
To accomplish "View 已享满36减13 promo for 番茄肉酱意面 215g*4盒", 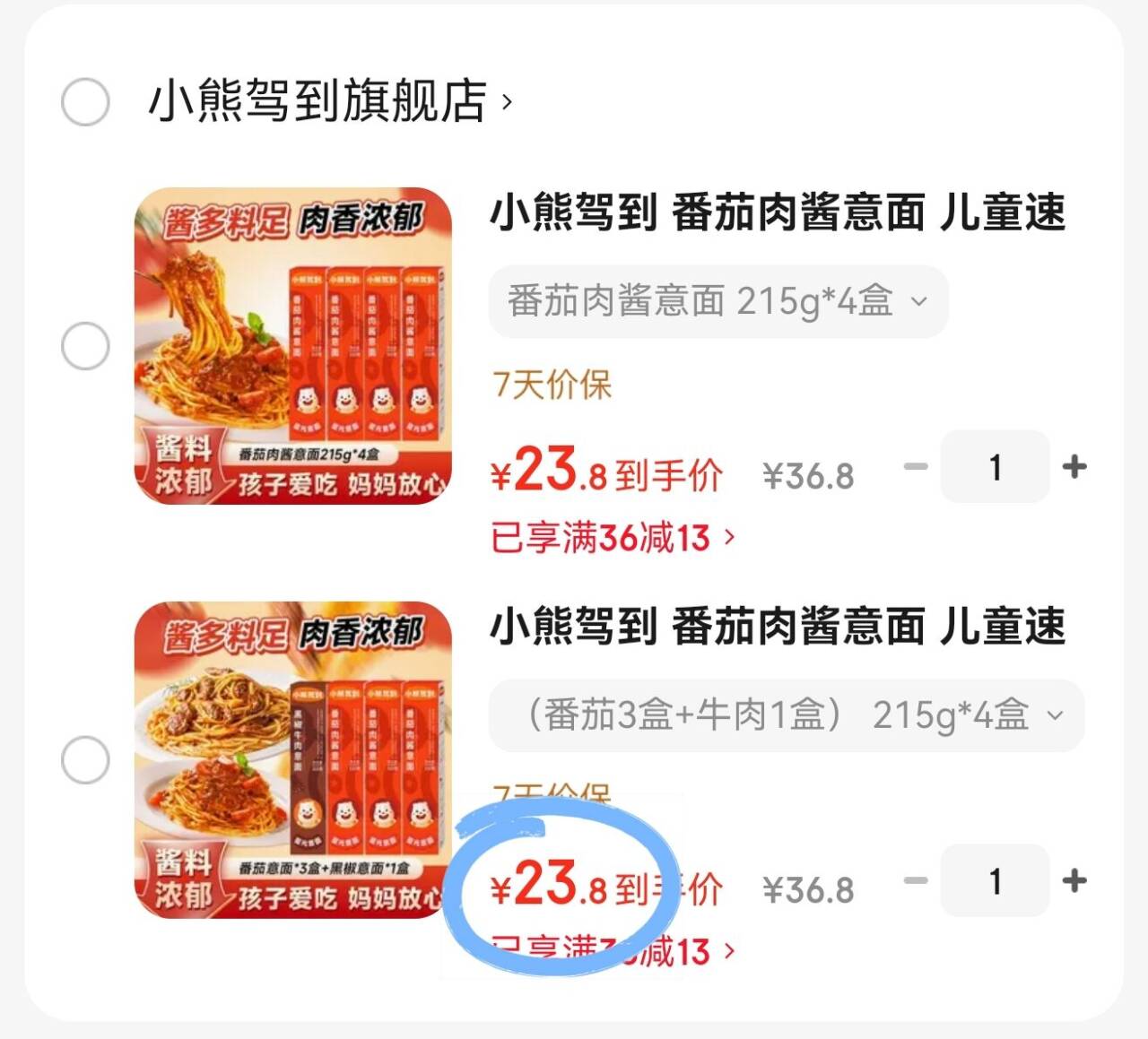I will 613,538.
